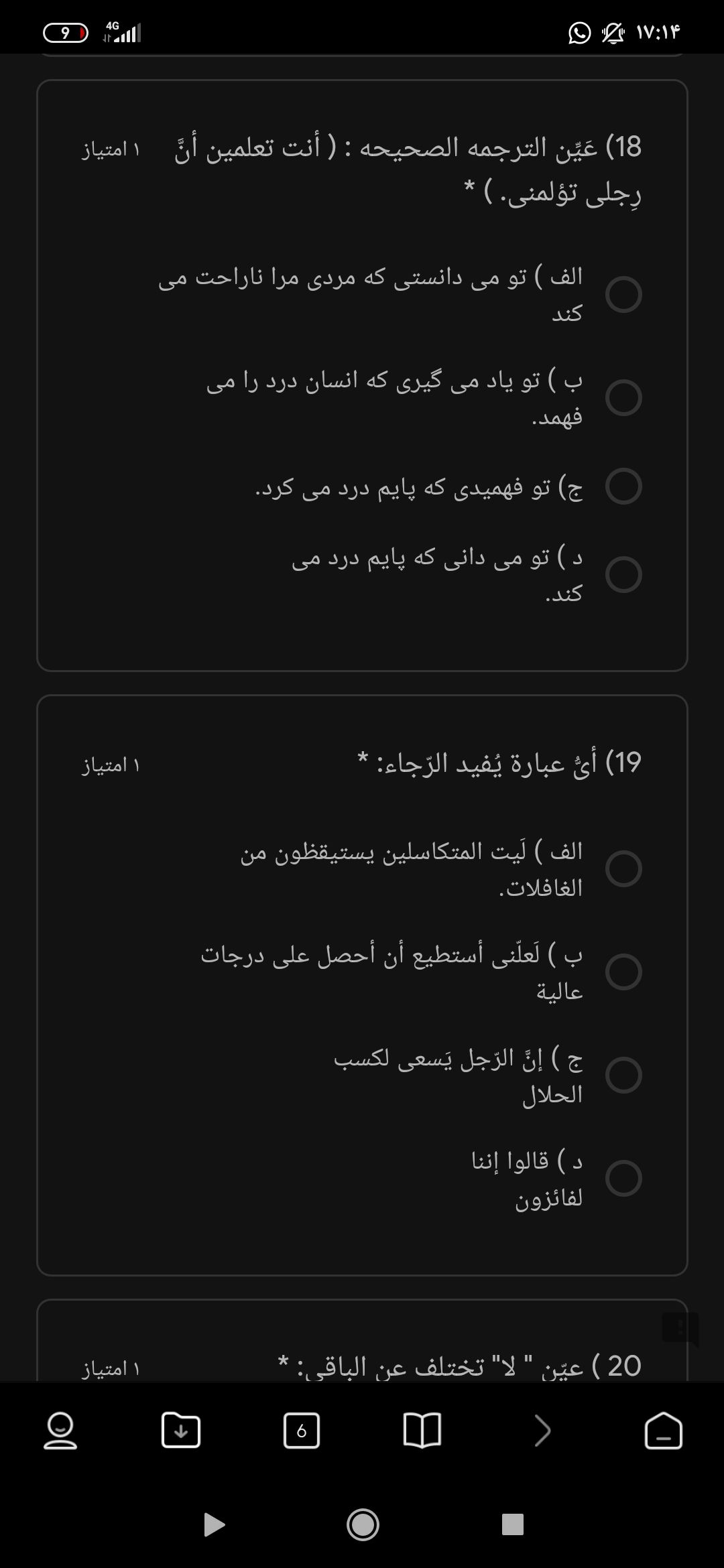Screen dimensions: 724x1568
Task: Select option ب for question 18
Action: click(x=623, y=397)
